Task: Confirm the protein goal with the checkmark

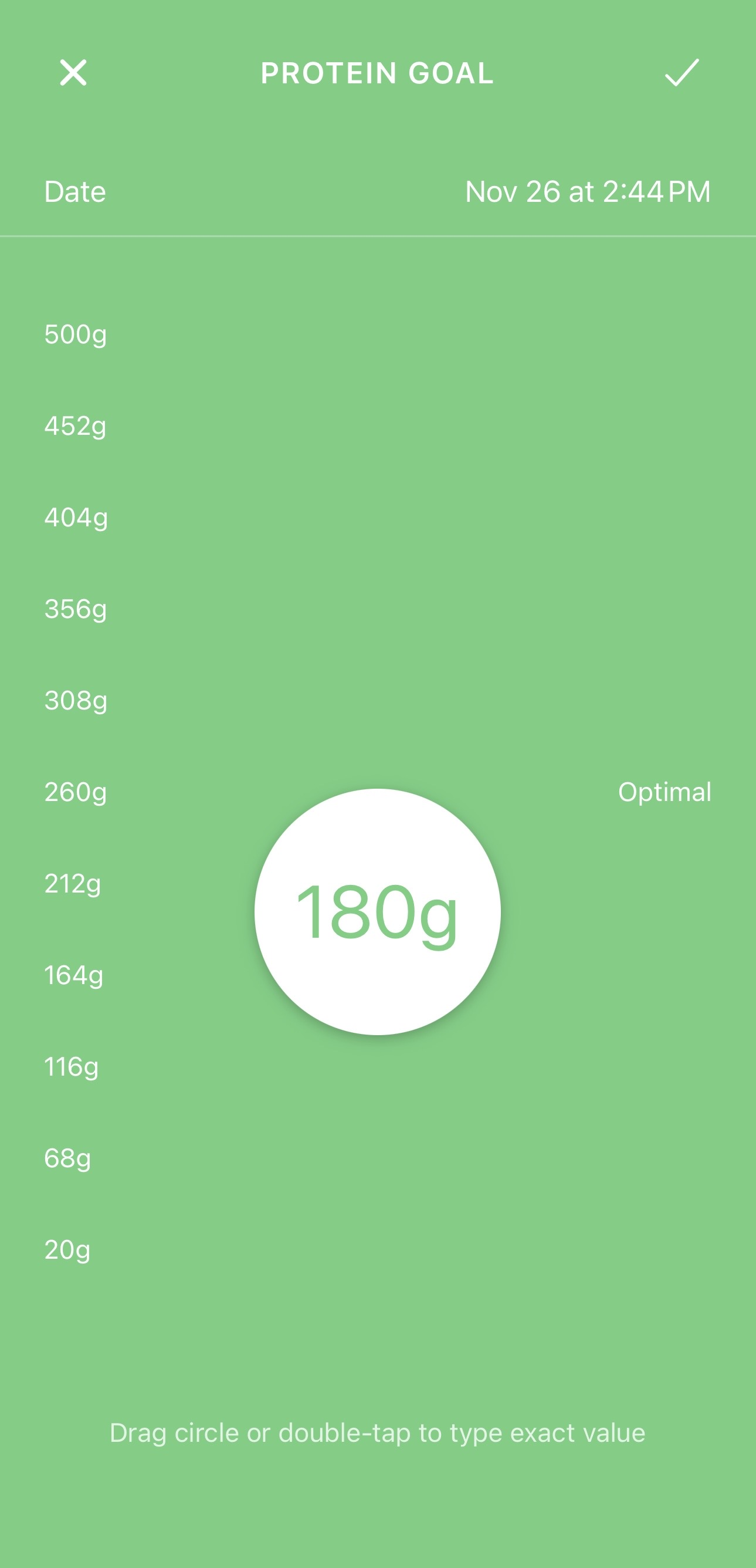Action: (681, 73)
